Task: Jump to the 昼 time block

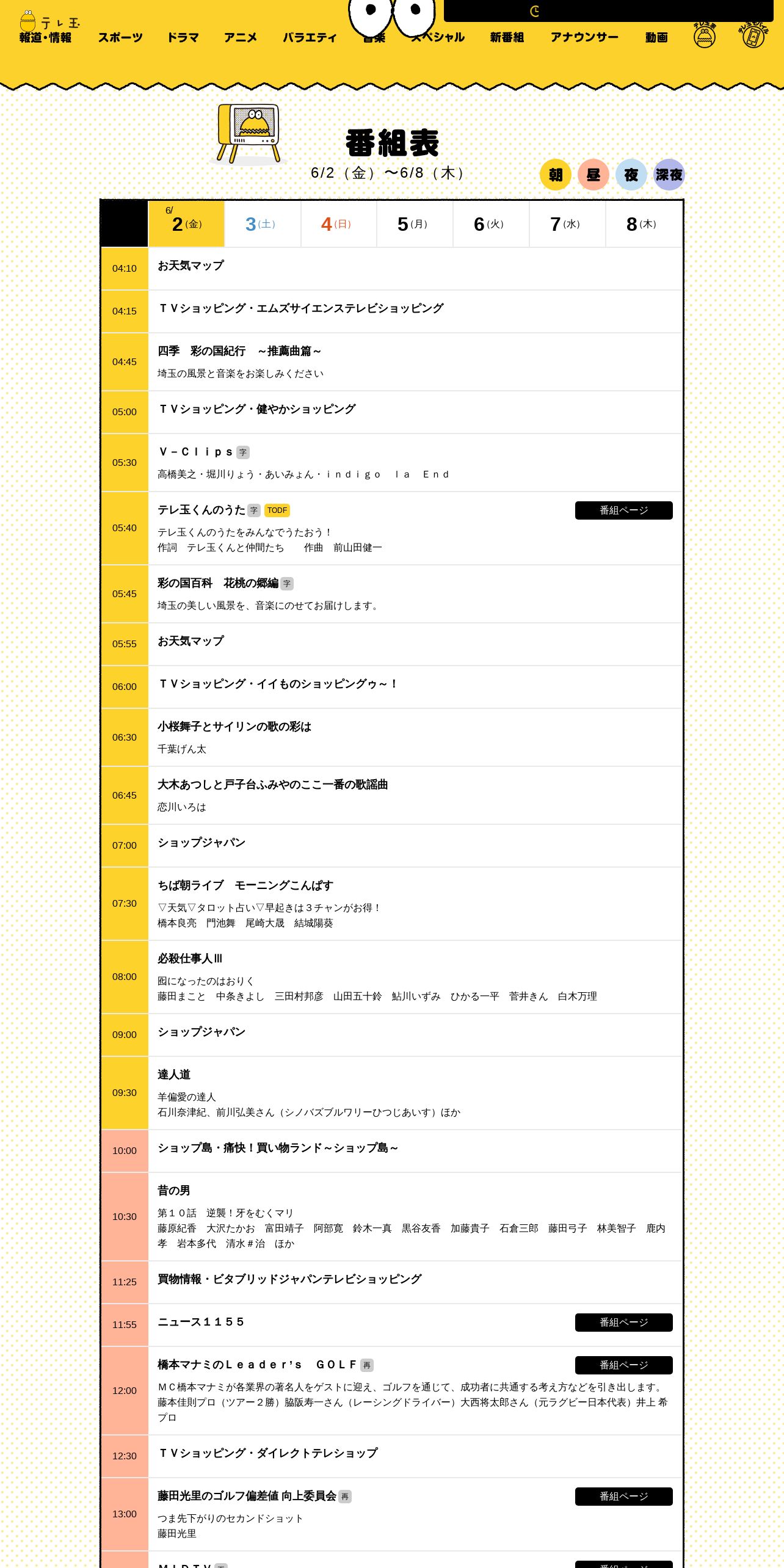Action: 593,175
